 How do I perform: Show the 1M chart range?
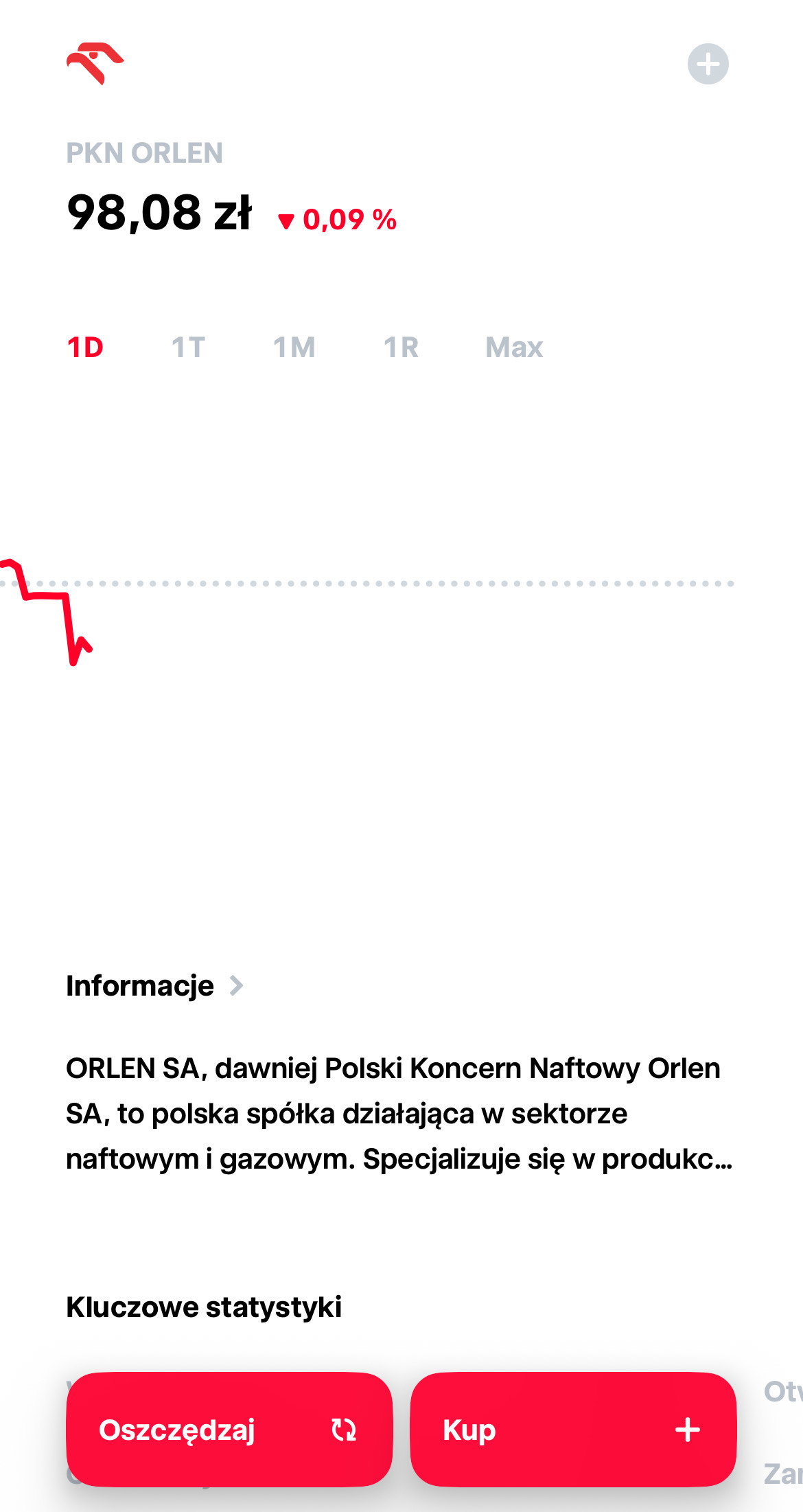[294, 347]
